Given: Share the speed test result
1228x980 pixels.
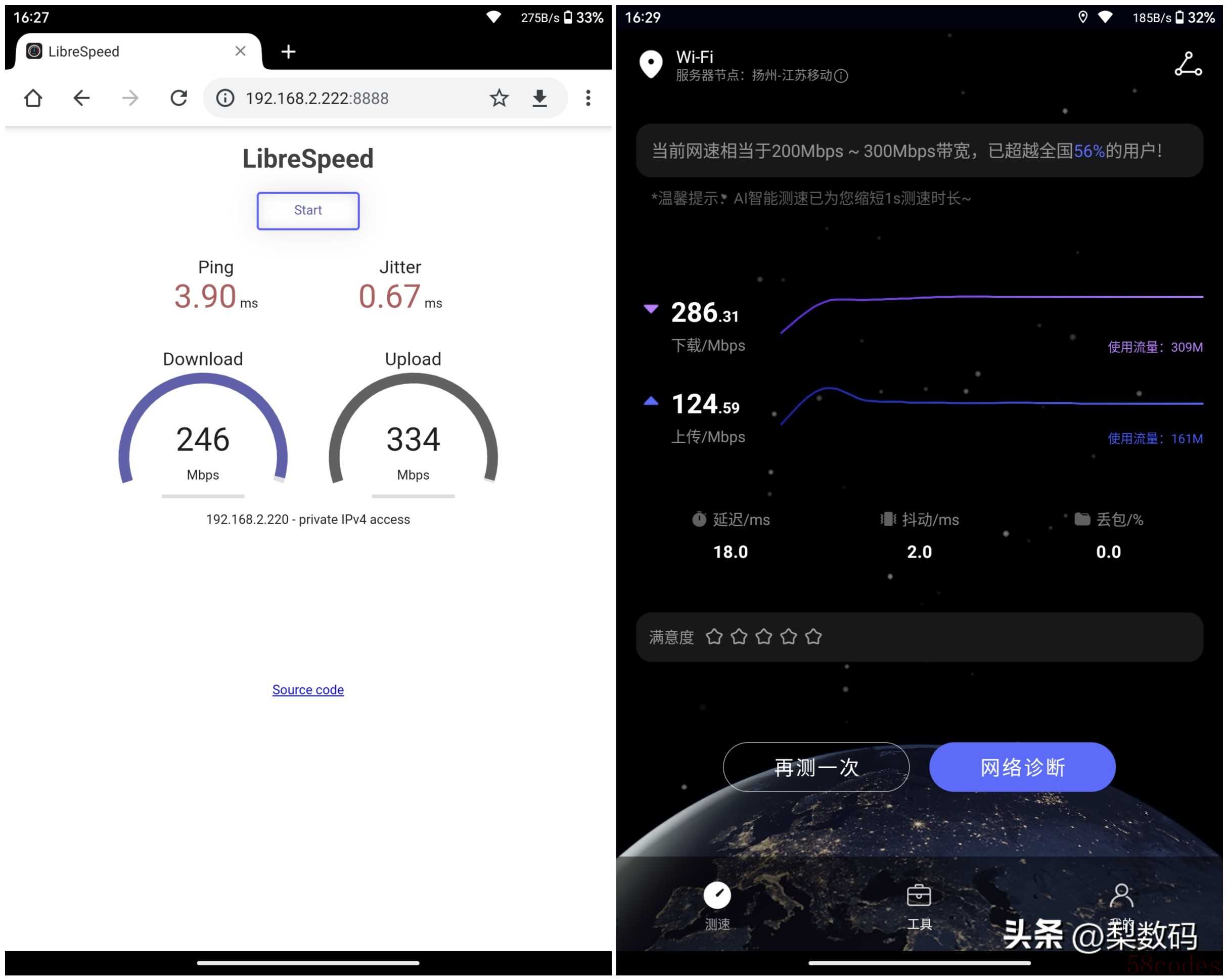Looking at the screenshot, I should [1188, 64].
